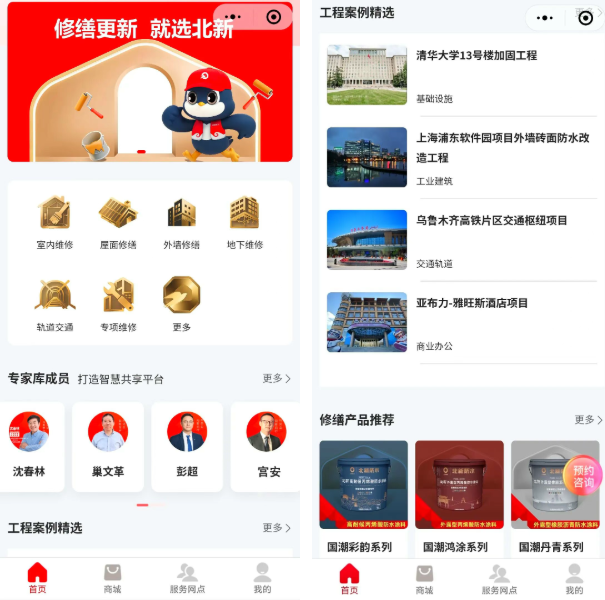Select 专项维修 service
This screenshot has width=605, height=600.
coord(118,304)
